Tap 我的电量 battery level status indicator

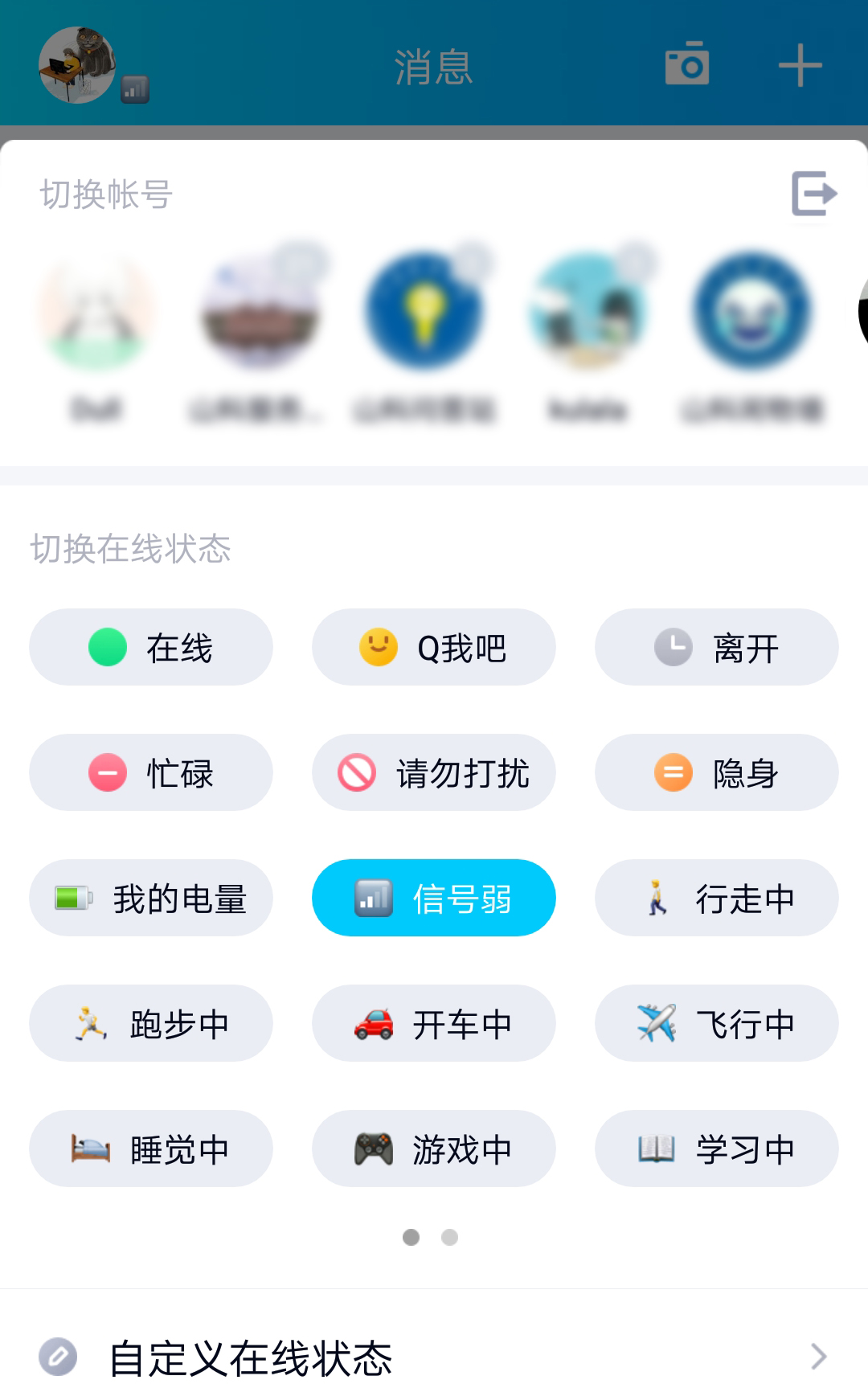click(x=150, y=898)
